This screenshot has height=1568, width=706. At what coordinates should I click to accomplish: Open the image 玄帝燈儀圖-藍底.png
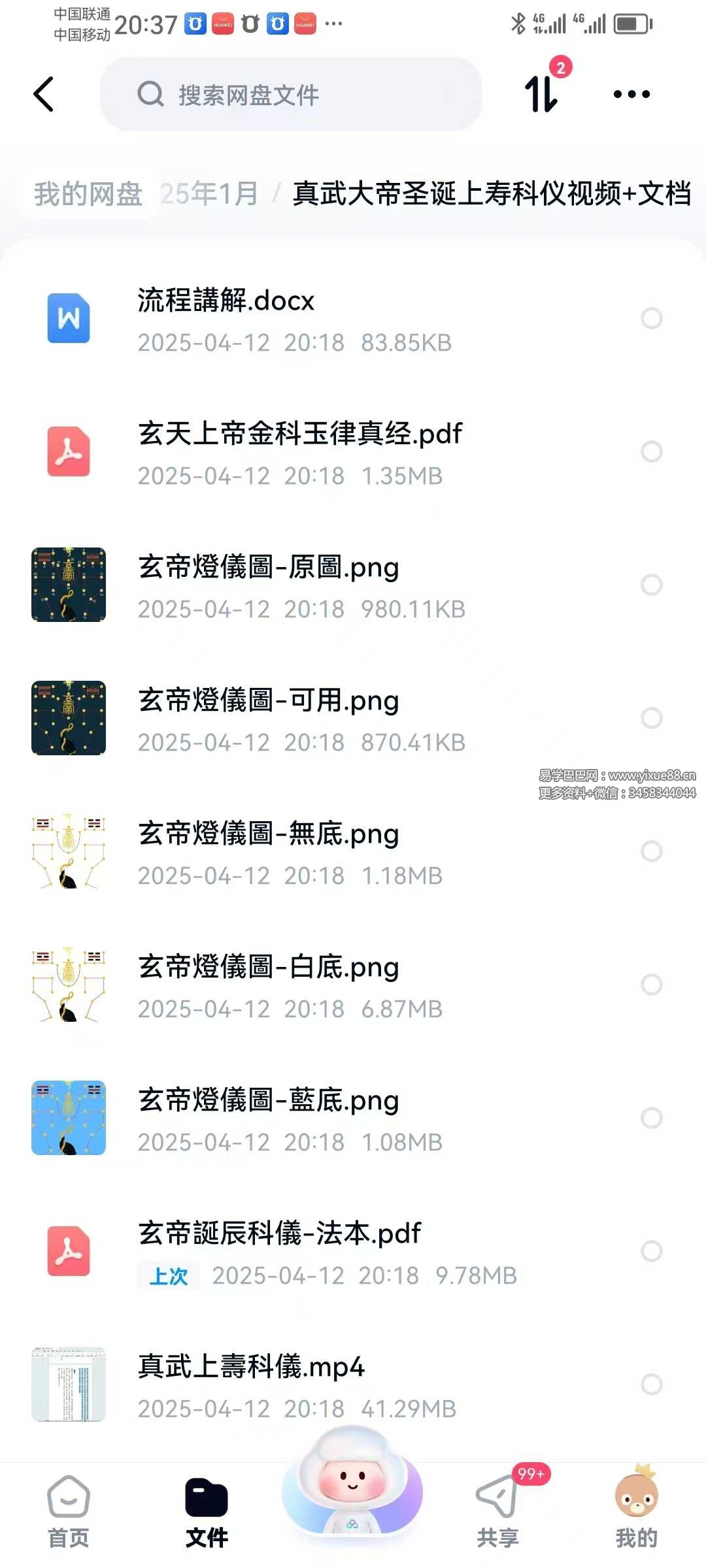[268, 1100]
